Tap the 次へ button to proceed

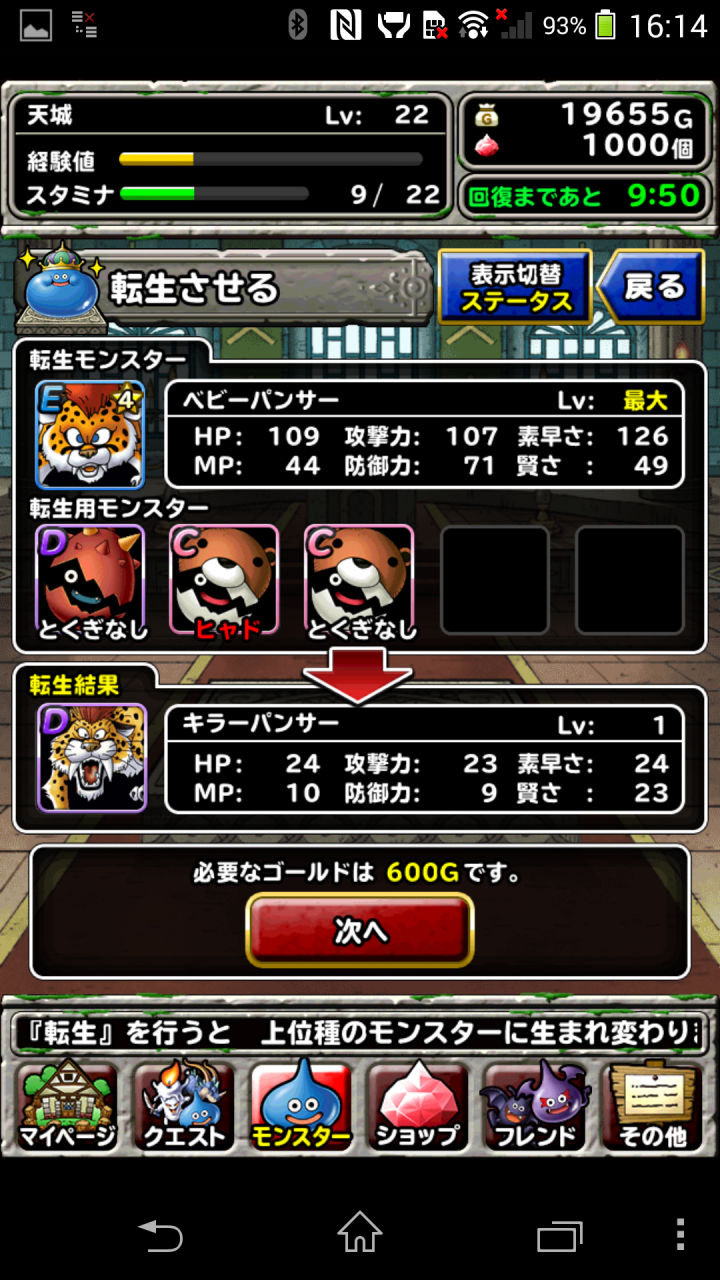pos(359,930)
